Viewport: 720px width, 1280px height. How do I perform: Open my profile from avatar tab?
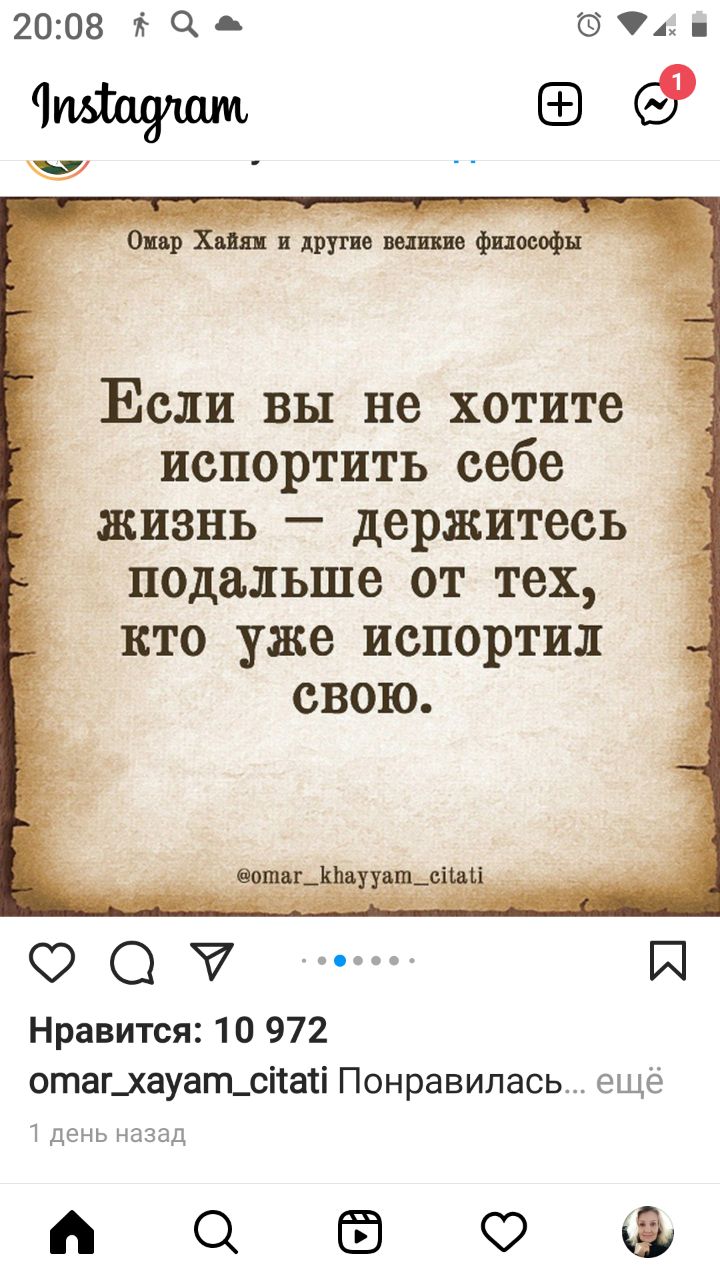(x=648, y=1231)
